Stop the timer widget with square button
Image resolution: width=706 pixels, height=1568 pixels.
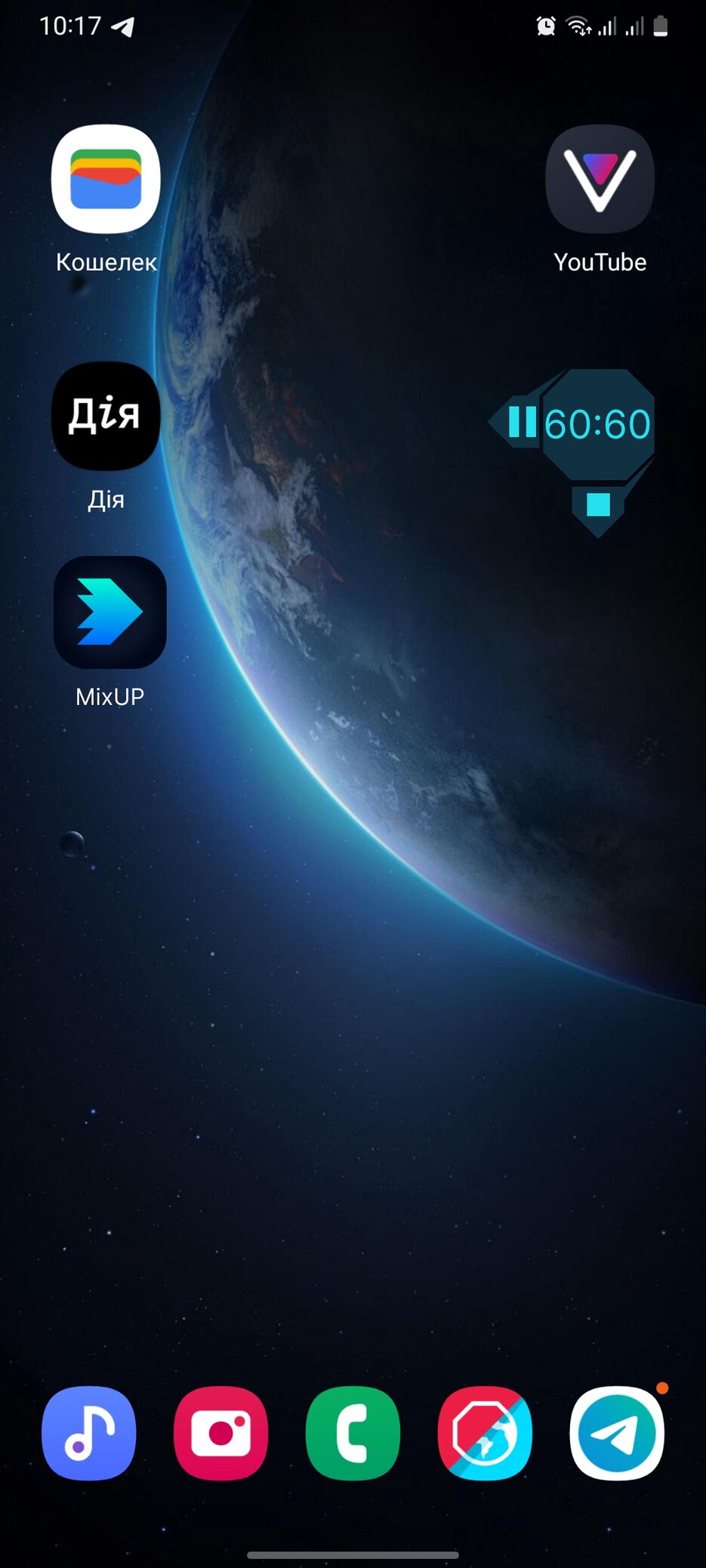click(598, 504)
